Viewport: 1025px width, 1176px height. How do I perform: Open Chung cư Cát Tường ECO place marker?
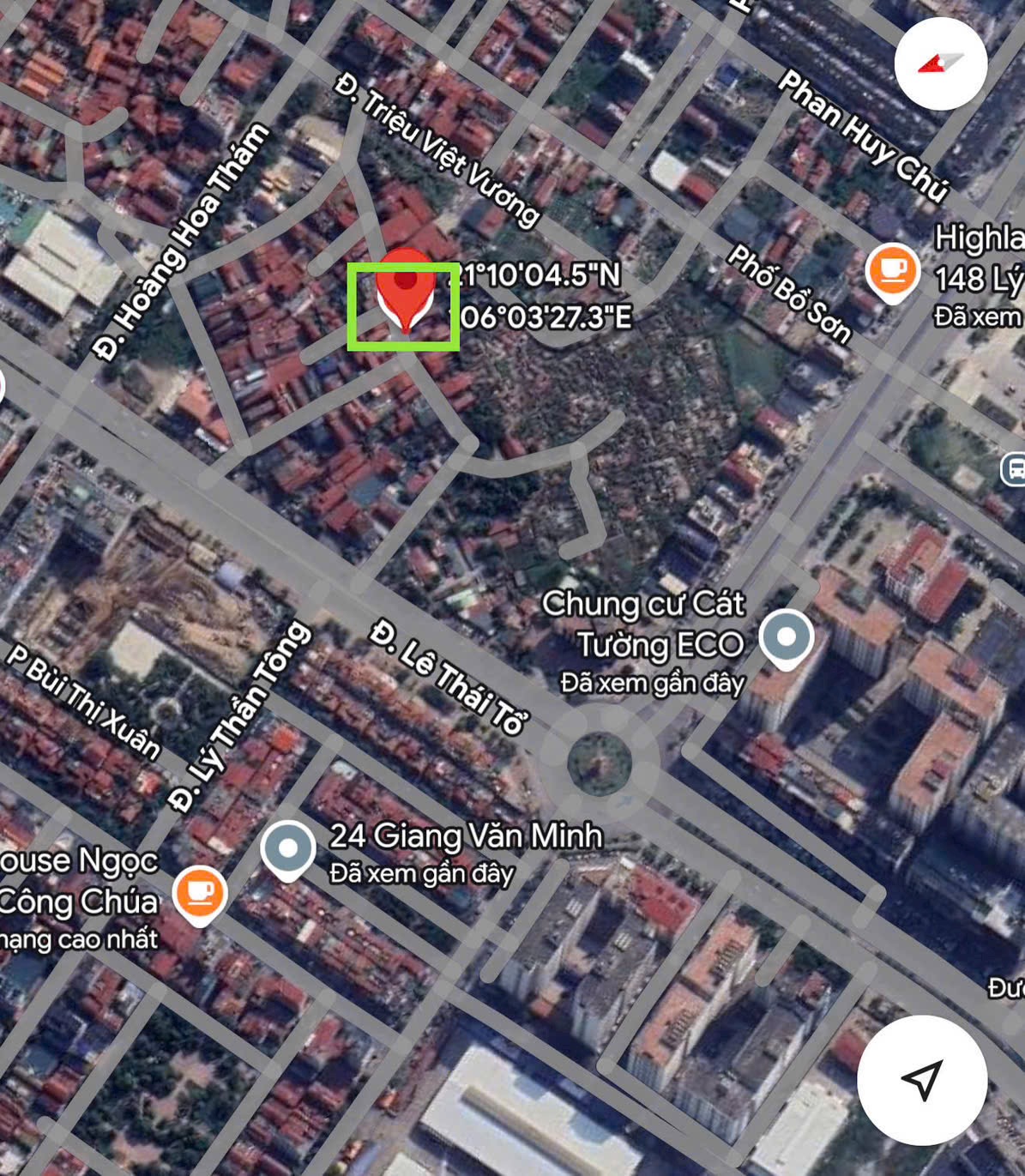[786, 638]
